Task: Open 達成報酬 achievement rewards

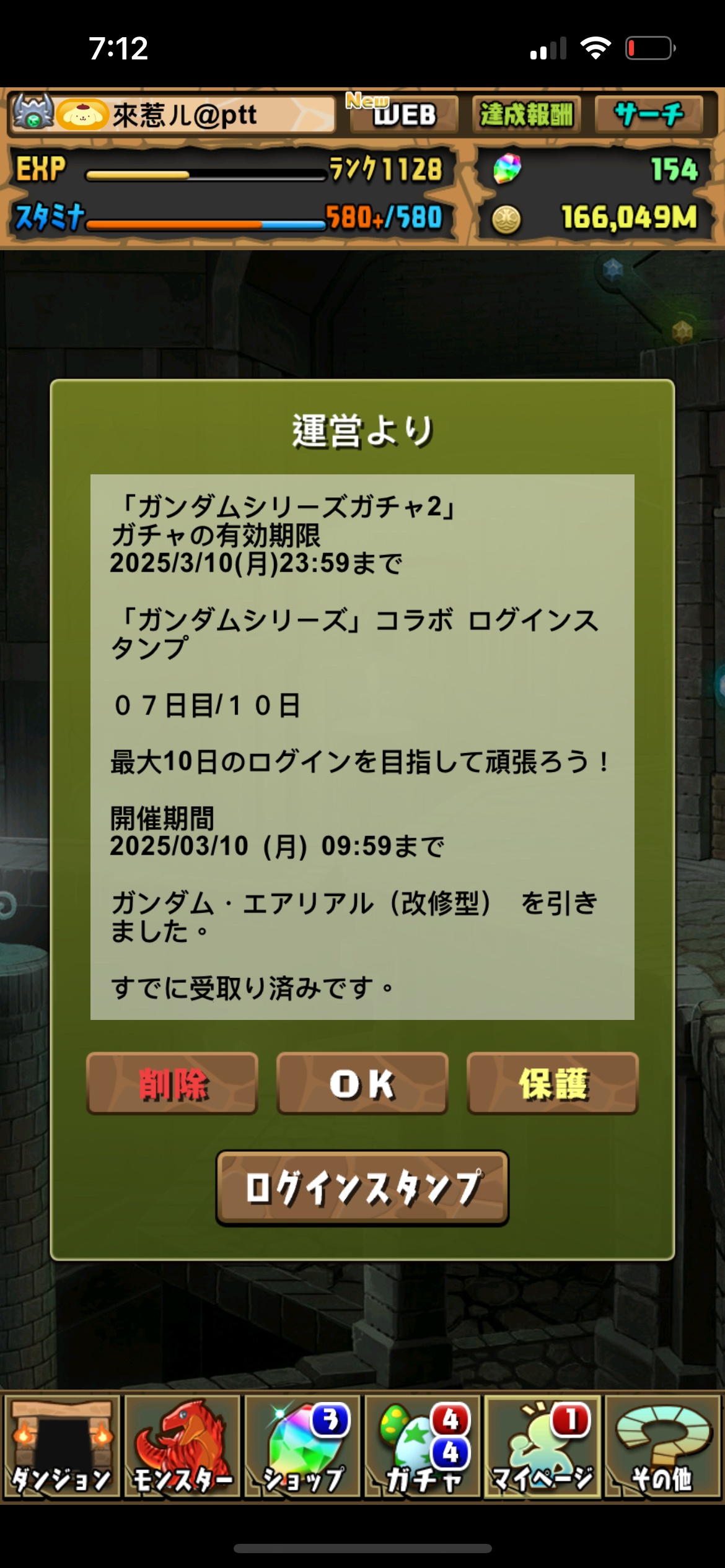Action: [x=526, y=115]
